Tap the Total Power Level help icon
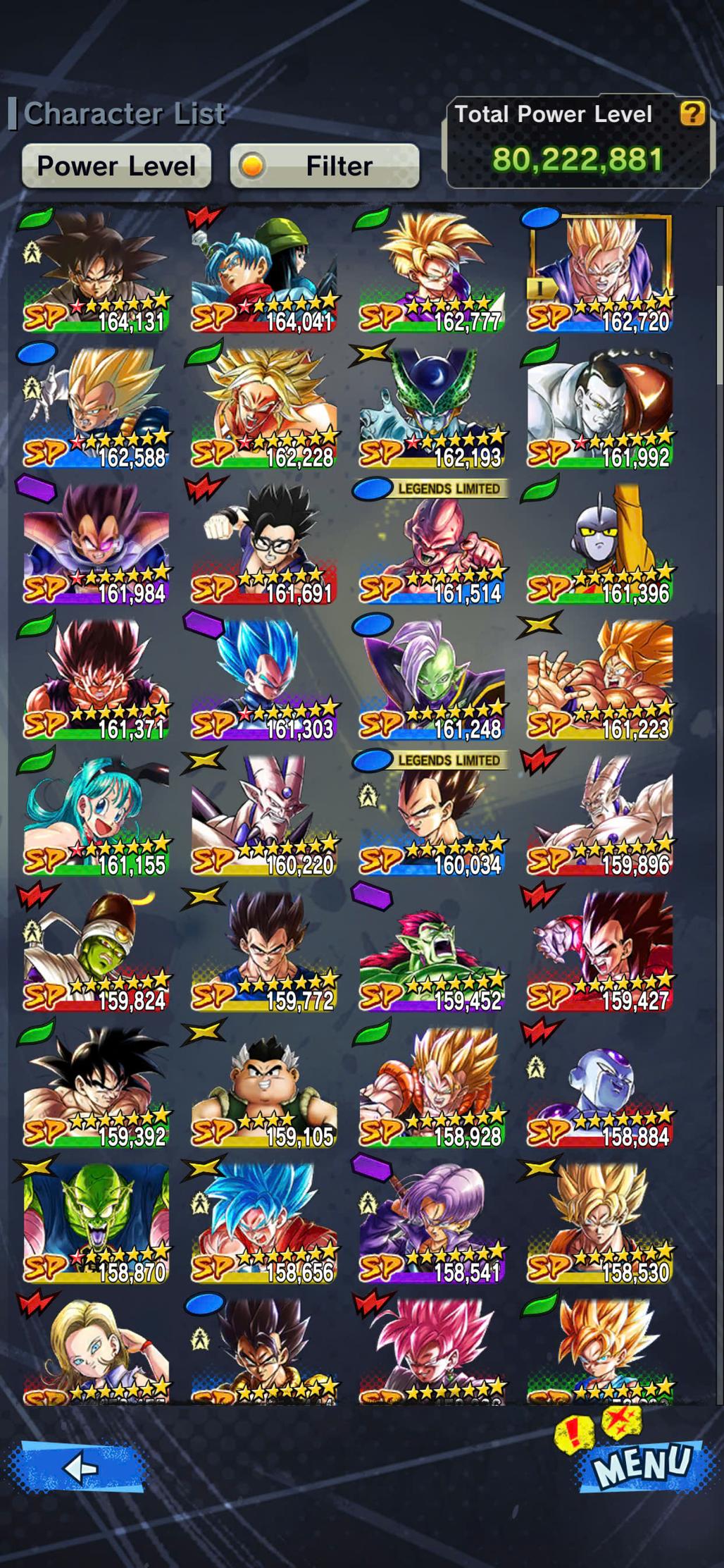This screenshot has width=724, height=1568. (x=692, y=113)
